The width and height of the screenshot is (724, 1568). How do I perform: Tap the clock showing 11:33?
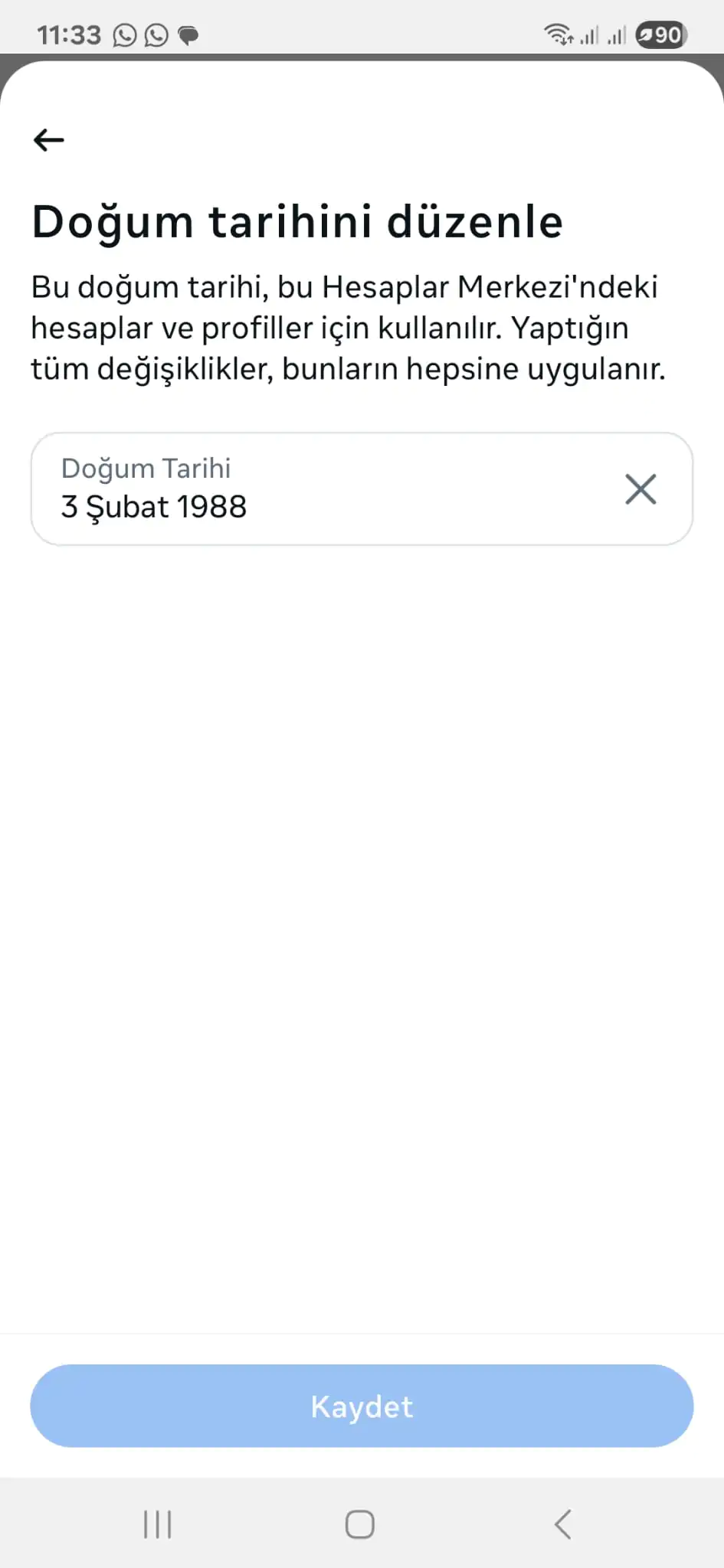click(70, 34)
